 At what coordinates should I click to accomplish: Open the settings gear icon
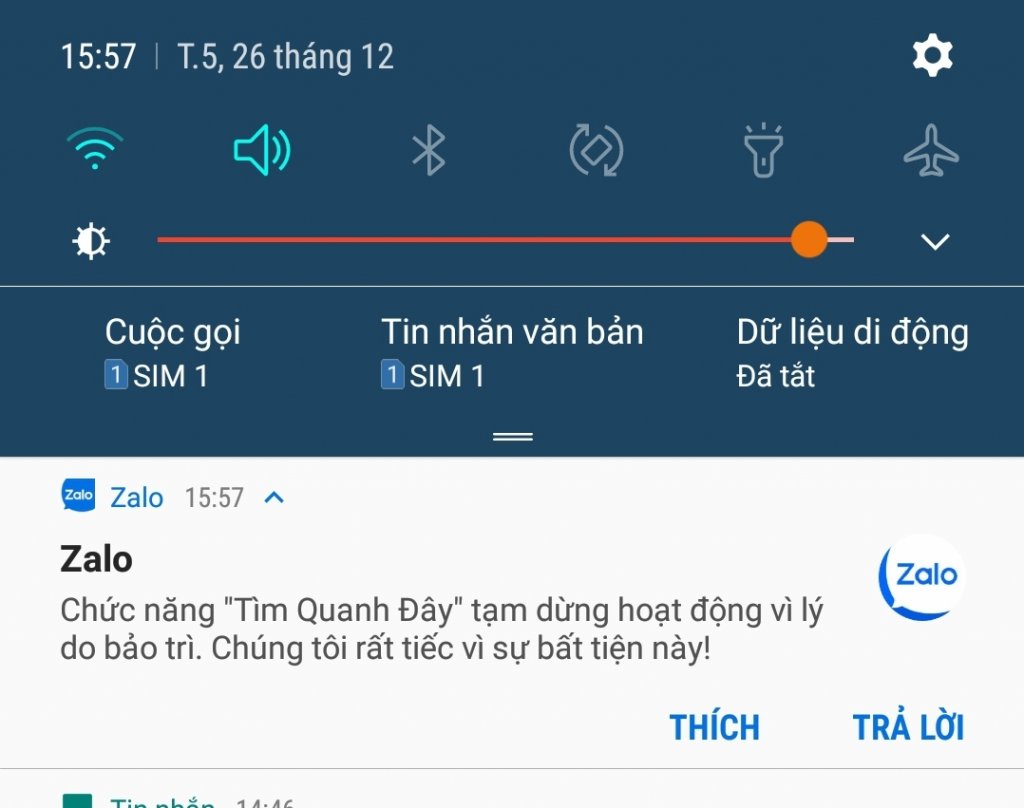click(932, 56)
